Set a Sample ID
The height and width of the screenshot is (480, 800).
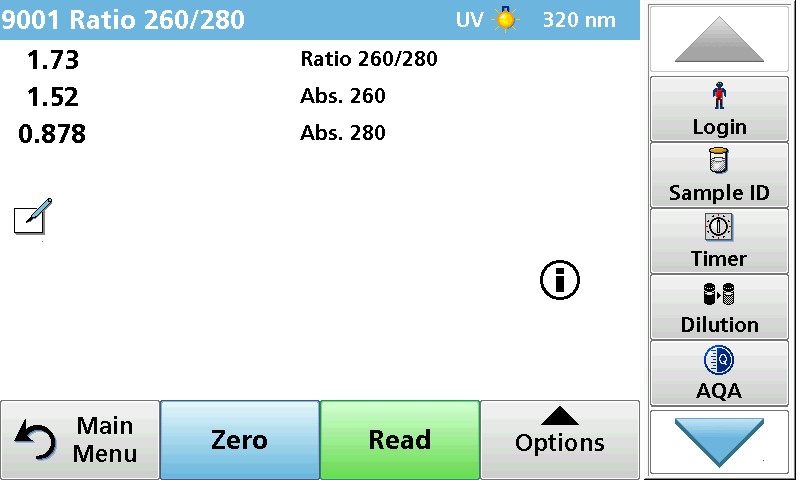pyautogui.click(x=719, y=175)
